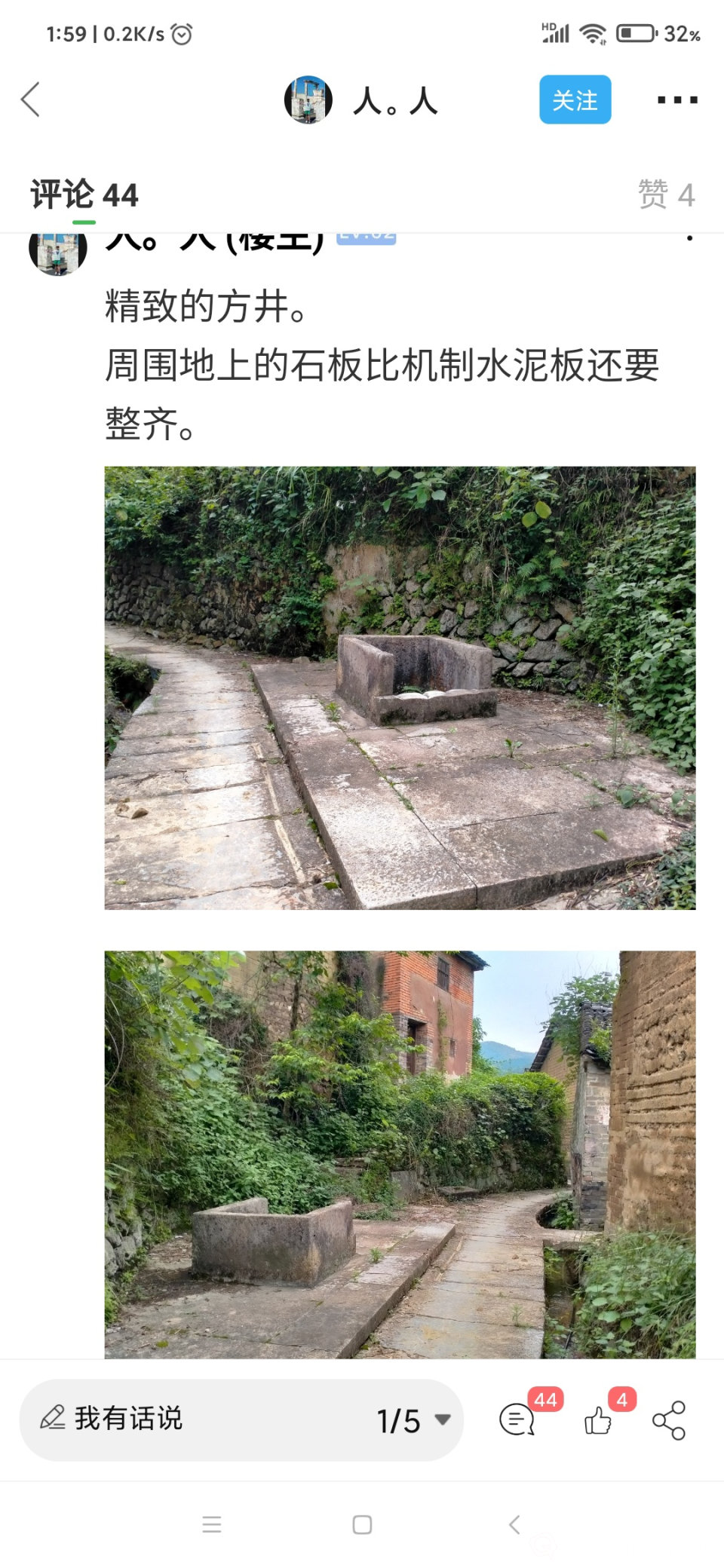
Task: Open the system recent apps menu
Action: pos(212,1525)
